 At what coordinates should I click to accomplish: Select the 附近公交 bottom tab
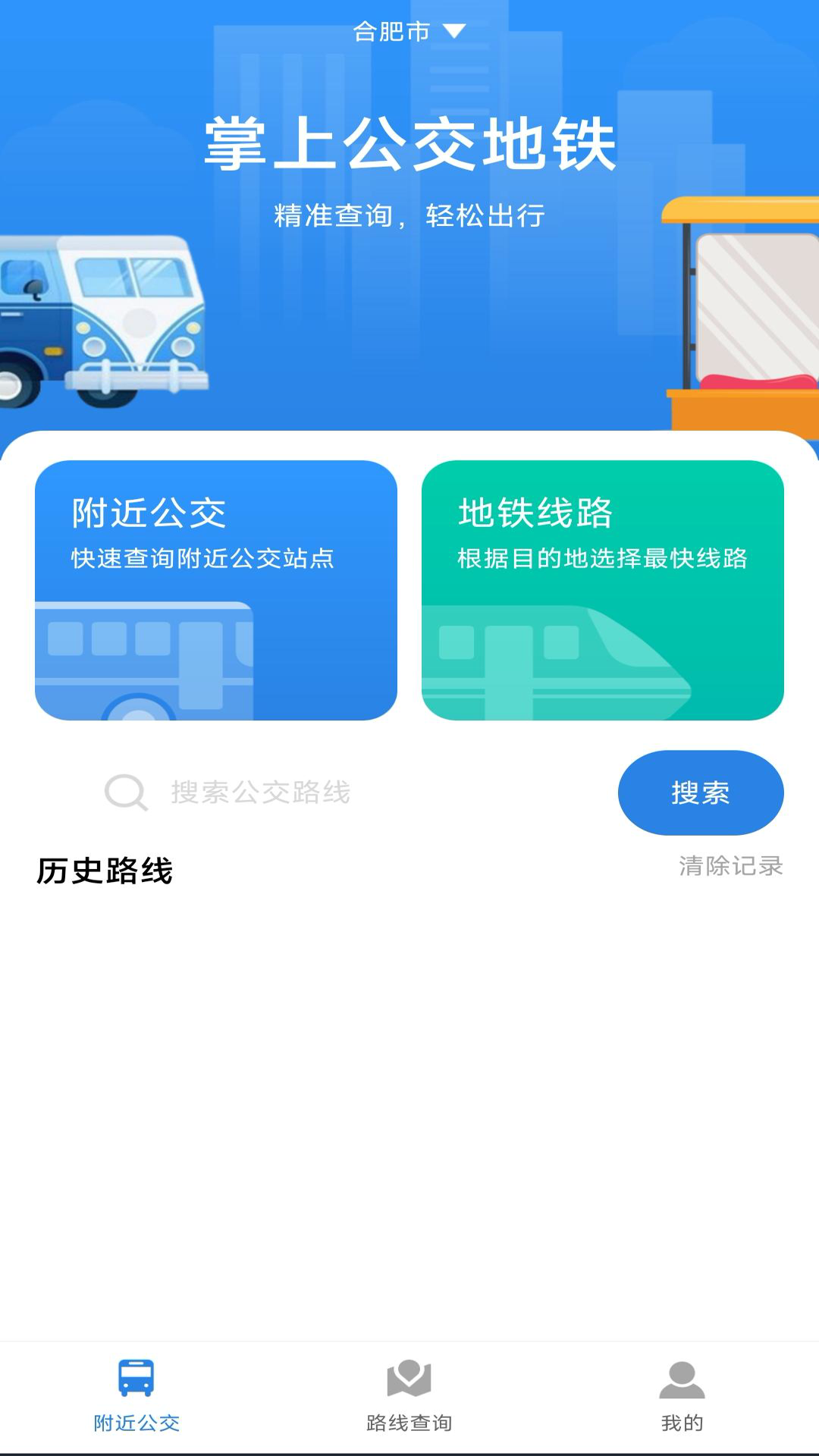tap(136, 1397)
